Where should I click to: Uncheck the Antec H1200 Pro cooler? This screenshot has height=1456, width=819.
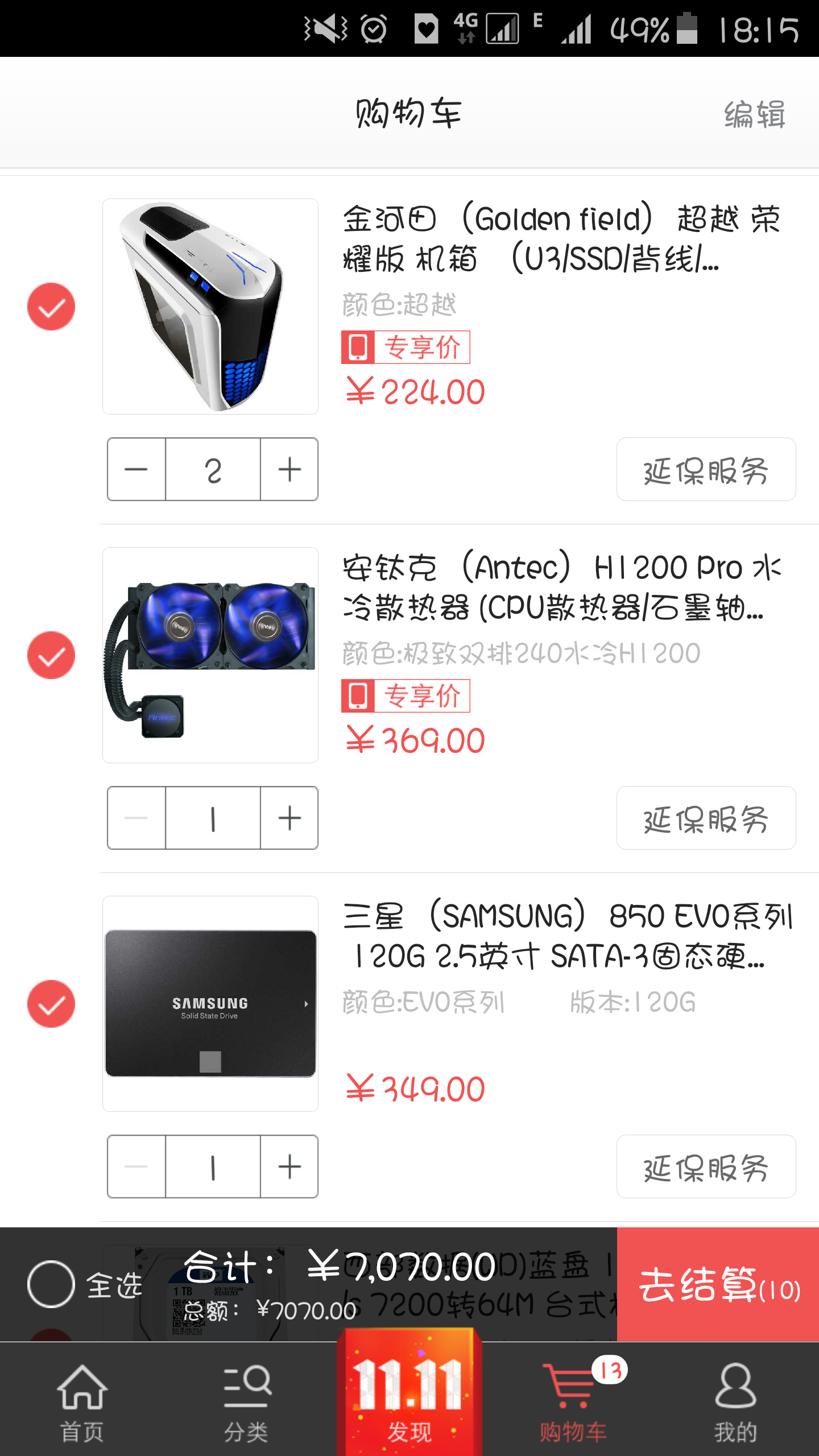[x=51, y=655]
